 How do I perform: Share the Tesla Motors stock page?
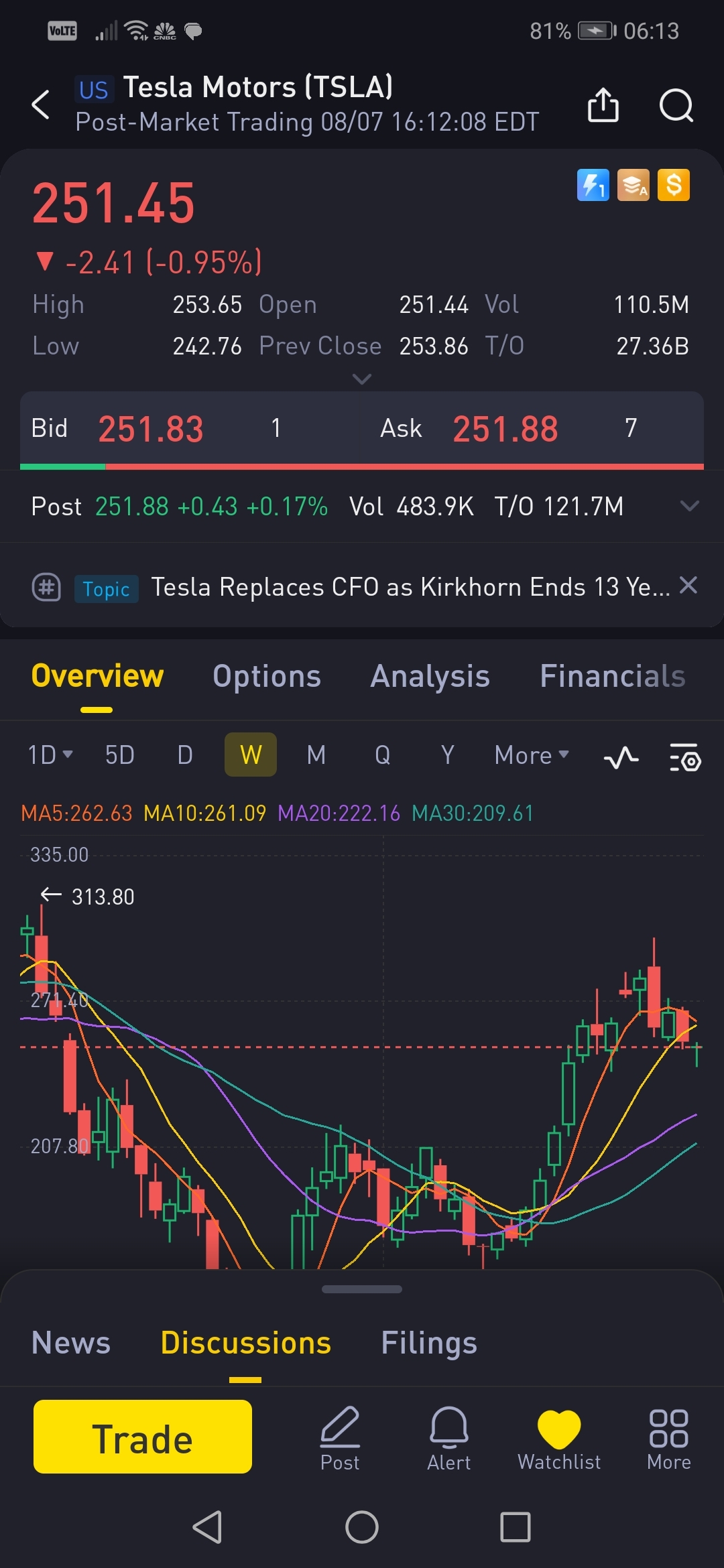pyautogui.click(x=603, y=105)
